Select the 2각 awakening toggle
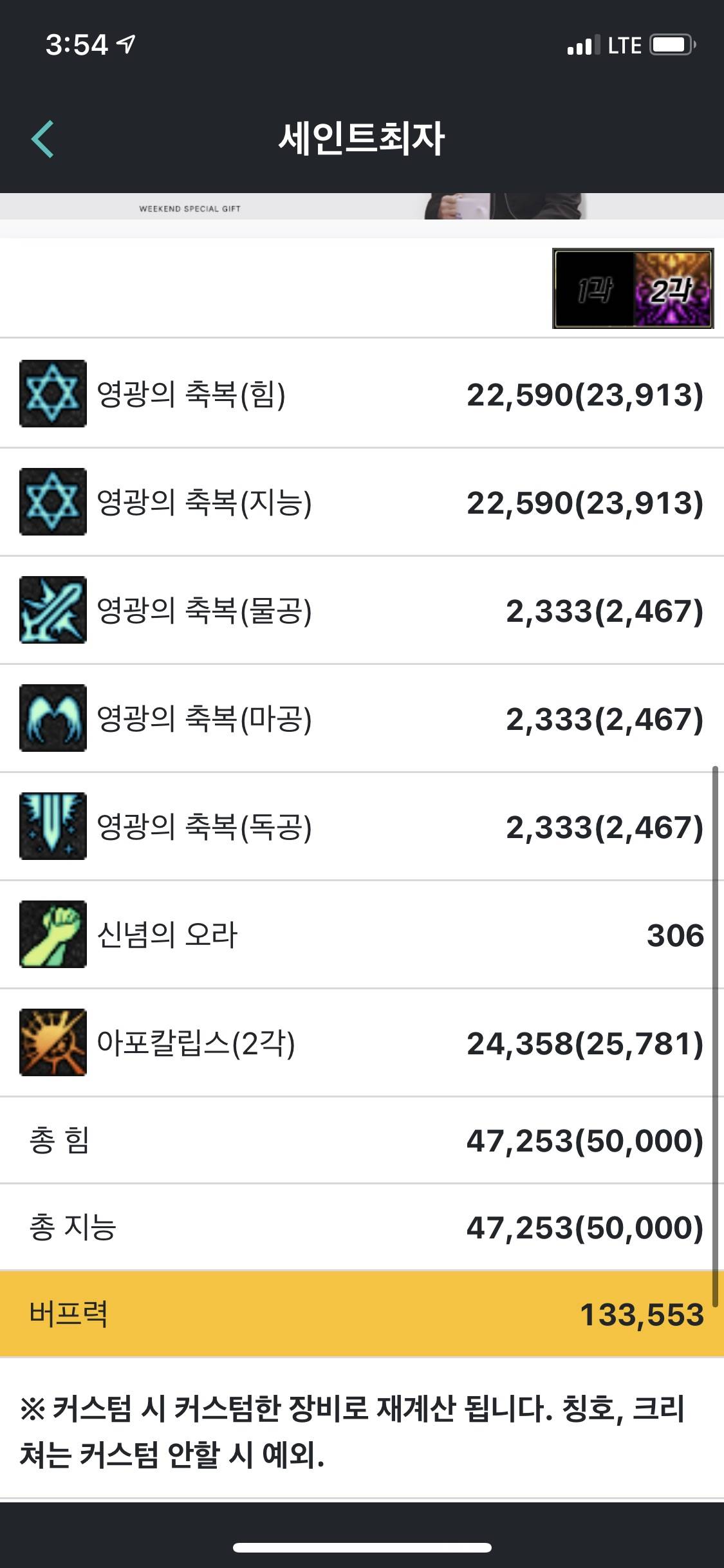 [x=673, y=289]
